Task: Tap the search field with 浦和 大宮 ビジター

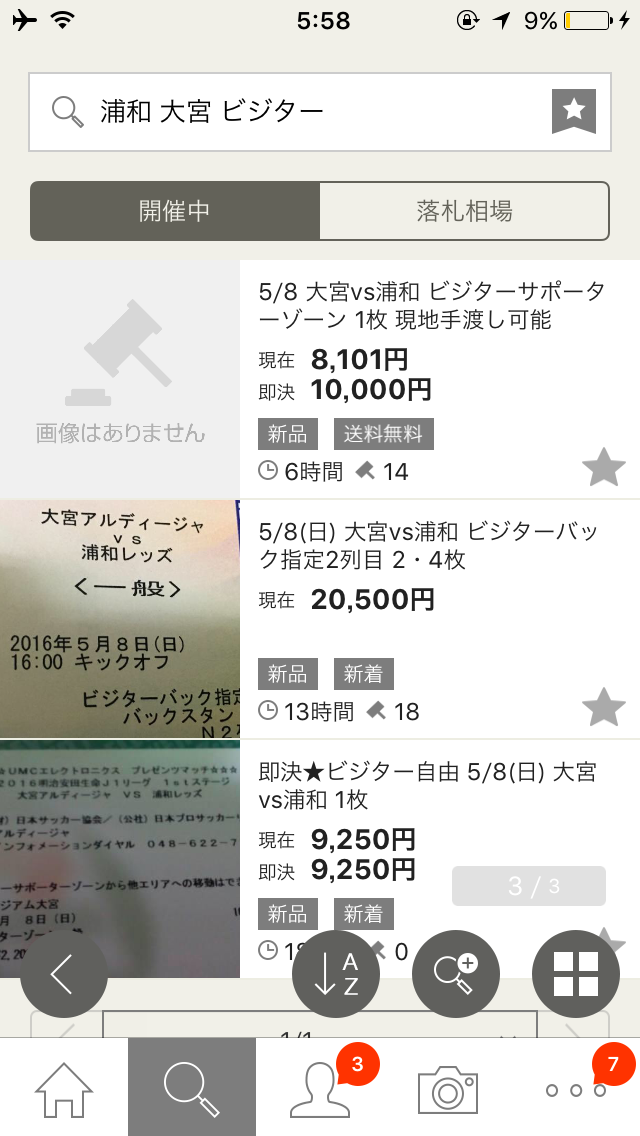Action: coord(300,112)
